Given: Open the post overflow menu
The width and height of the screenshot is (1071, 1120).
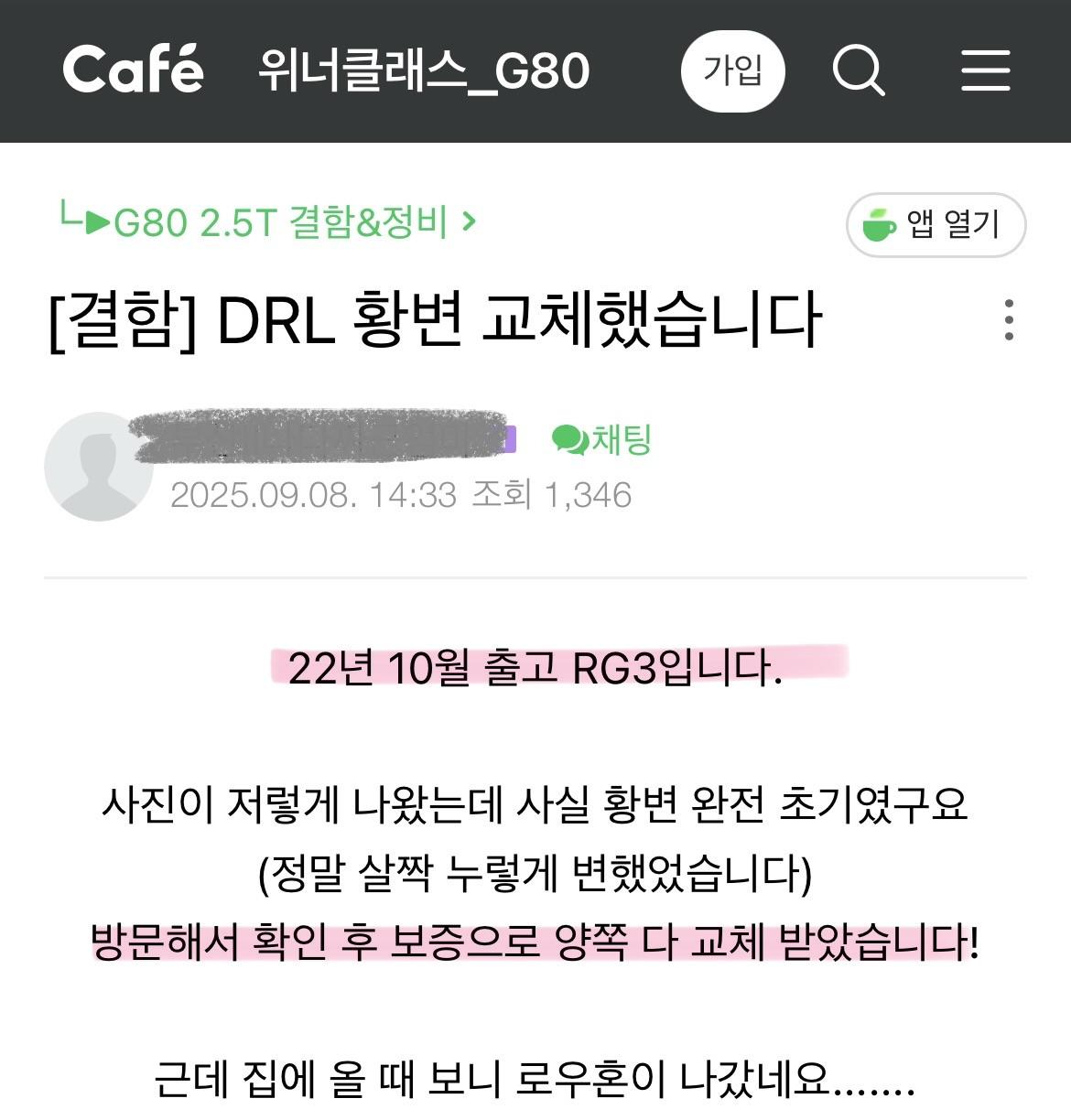Looking at the screenshot, I should click(1009, 319).
